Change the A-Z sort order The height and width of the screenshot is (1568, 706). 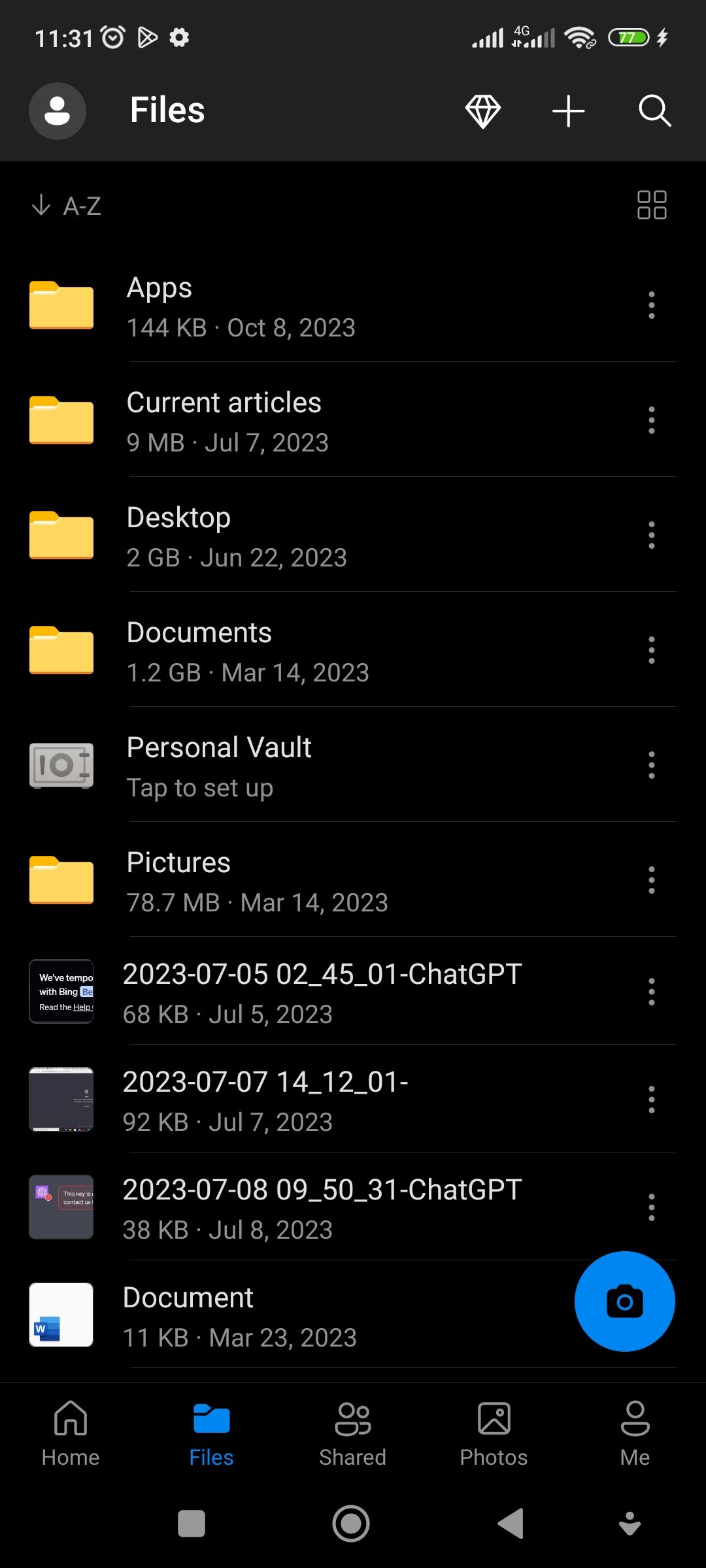[66, 205]
